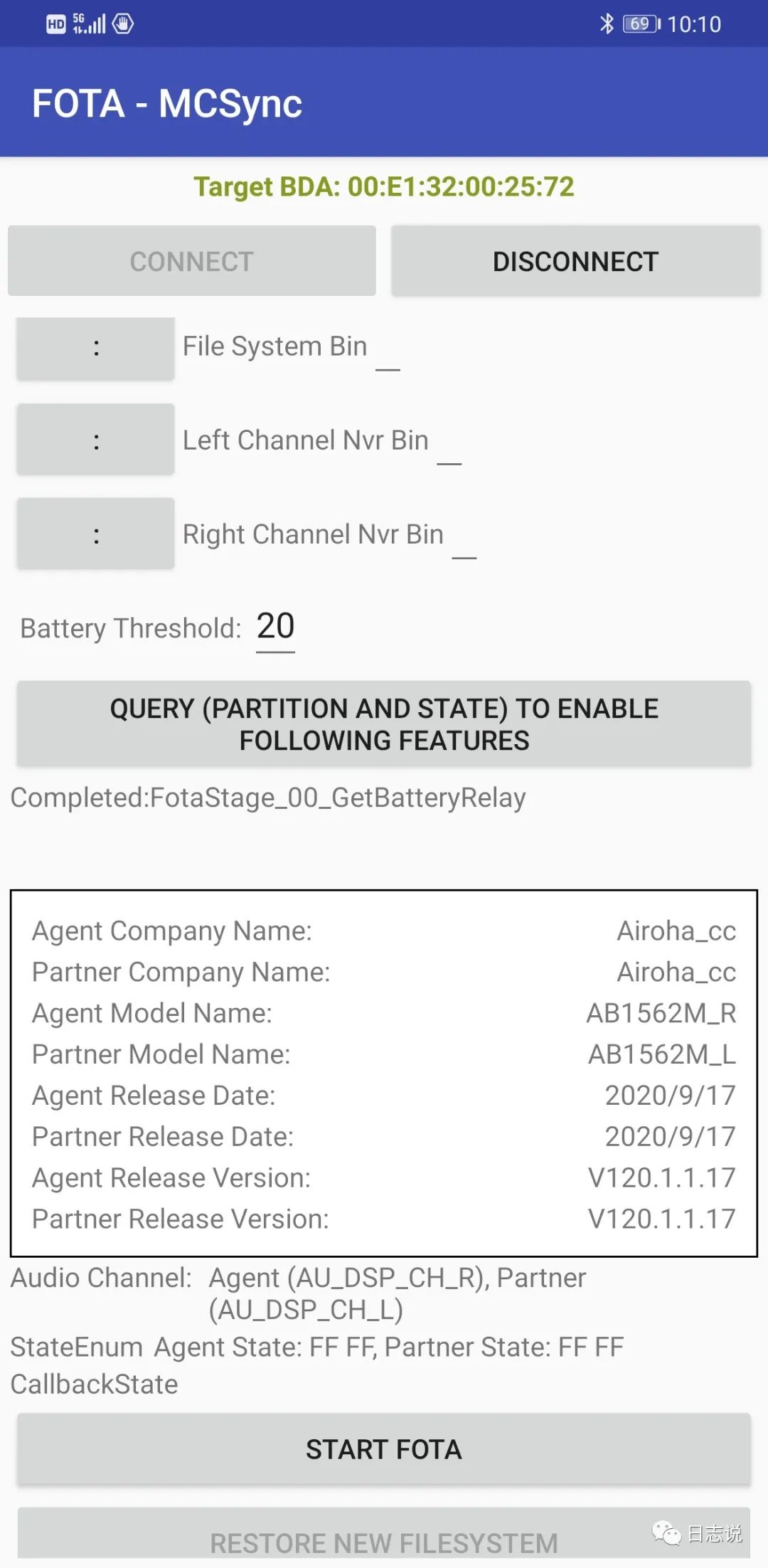Screen dimensions: 768x1568
Task: Query partition and state to enable features
Action: tap(384, 724)
